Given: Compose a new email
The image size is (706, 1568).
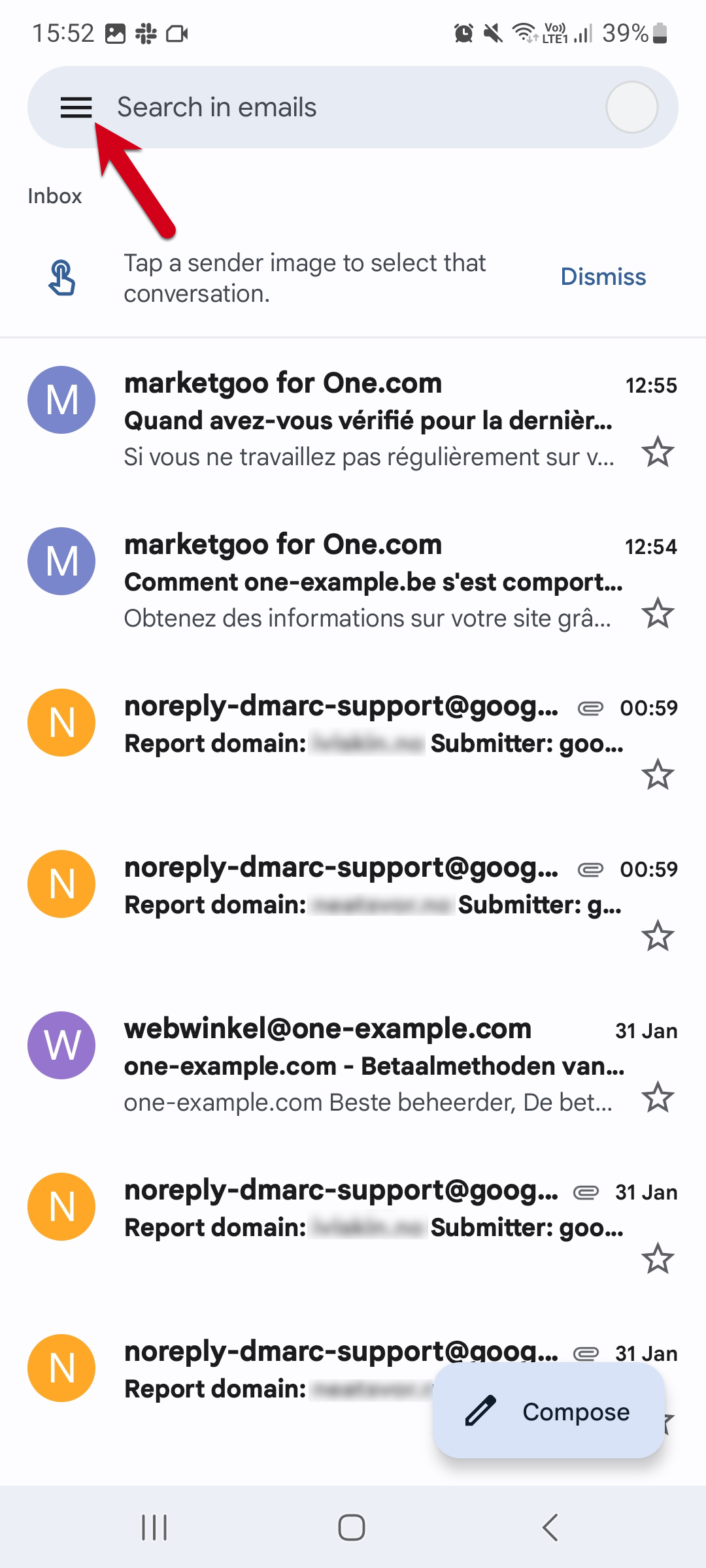Looking at the screenshot, I should point(548,1412).
